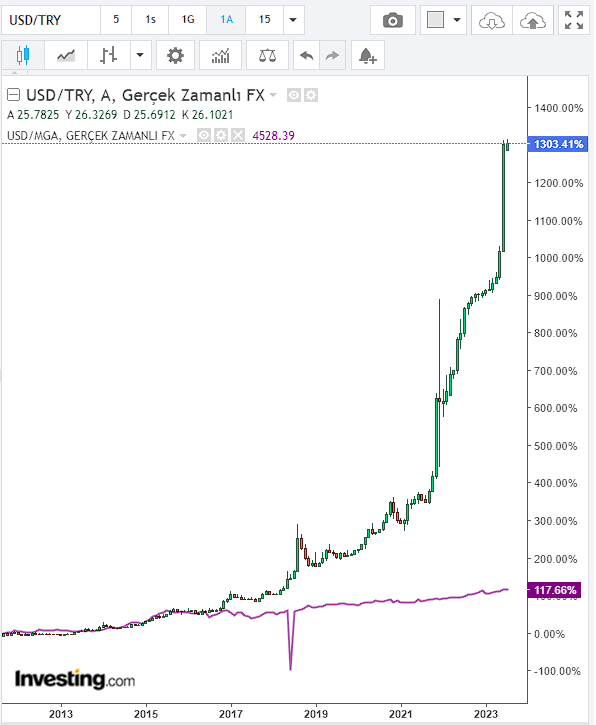Screen dimensions: 596x725
Task: Edit the USD/TRY symbol field
Action: pyautogui.click(x=51, y=20)
